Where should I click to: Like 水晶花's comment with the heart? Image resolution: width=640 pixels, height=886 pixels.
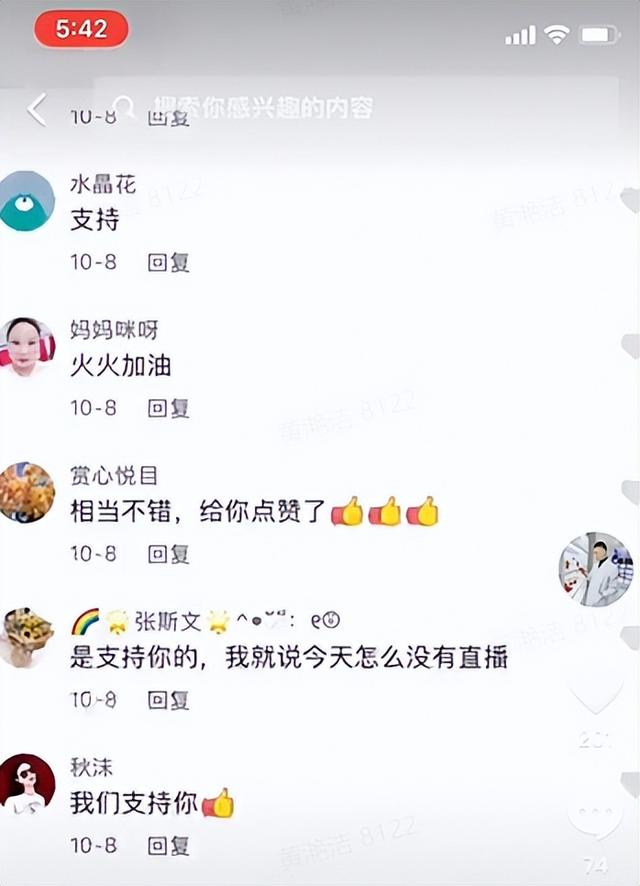[x=629, y=201]
